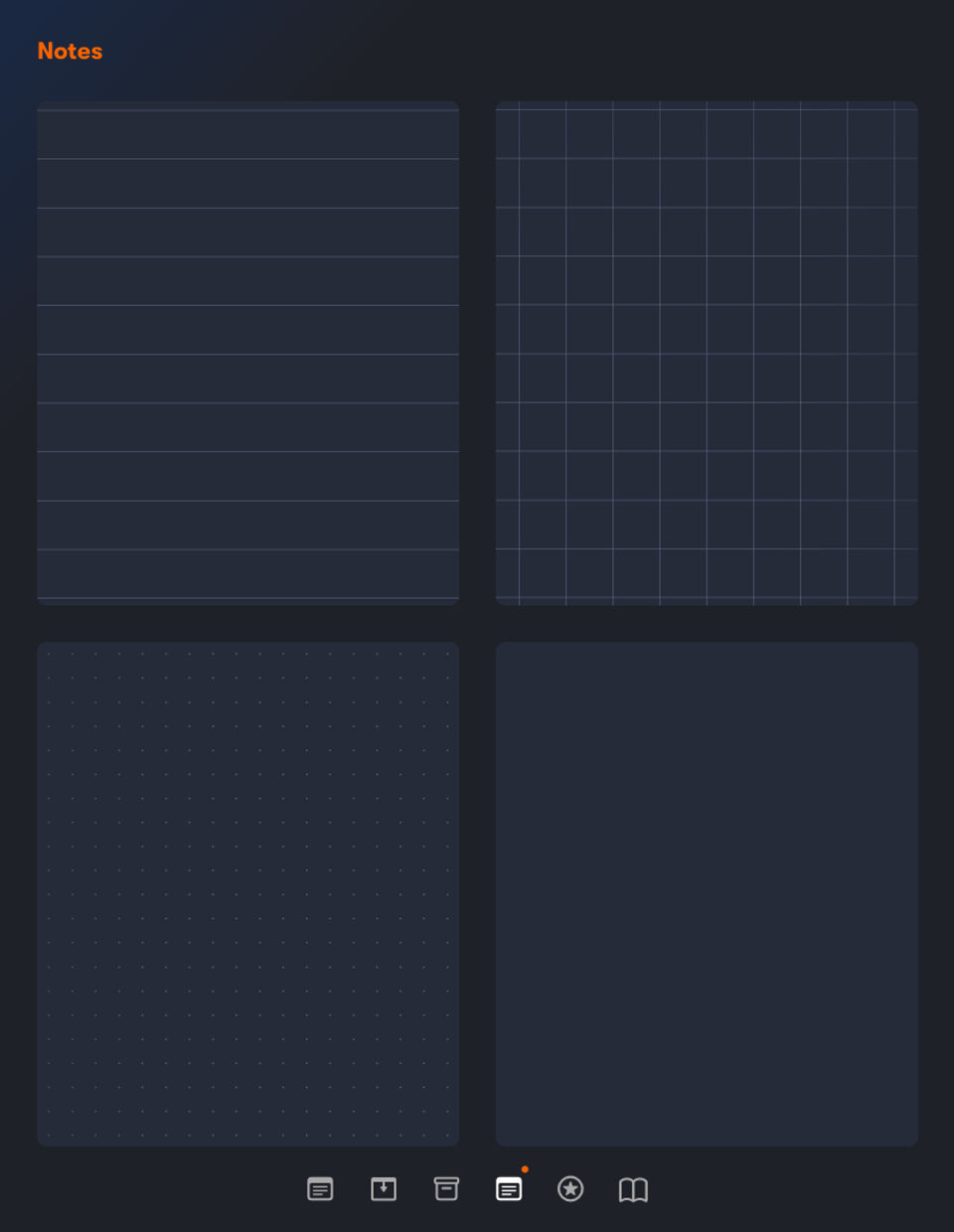Open the open-book reading tab

point(633,1188)
